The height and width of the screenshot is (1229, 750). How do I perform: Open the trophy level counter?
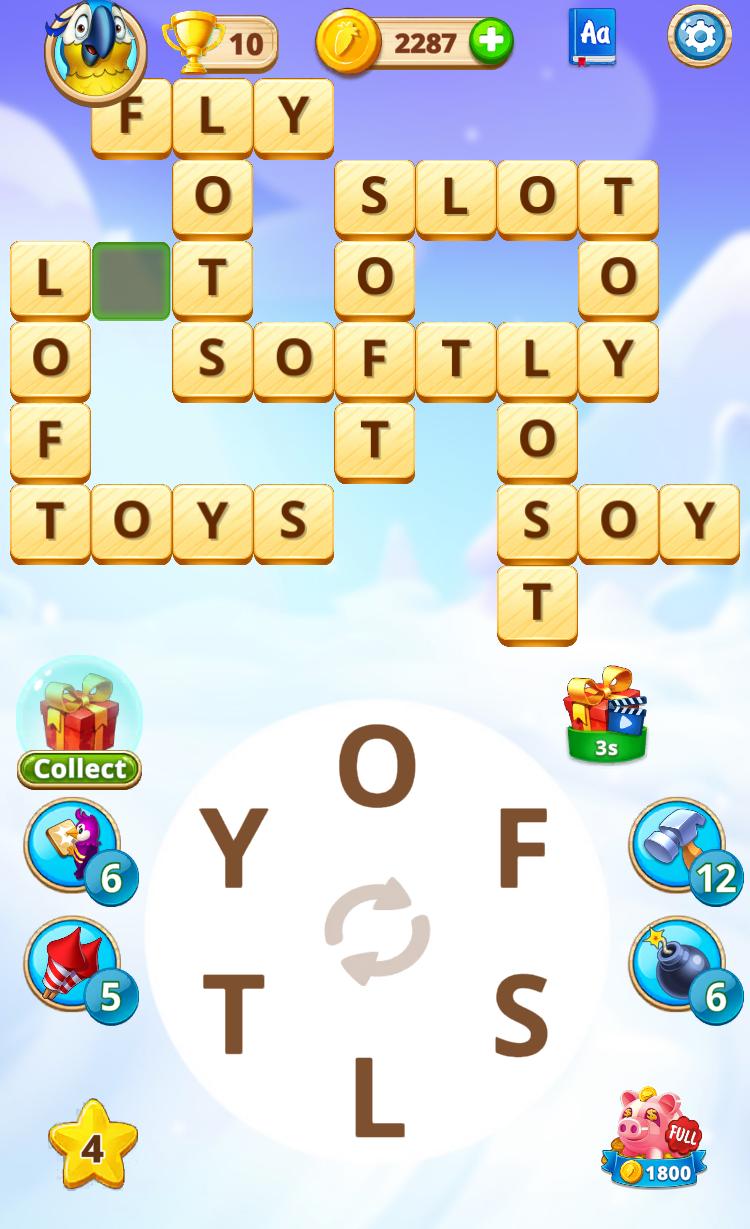220,43
